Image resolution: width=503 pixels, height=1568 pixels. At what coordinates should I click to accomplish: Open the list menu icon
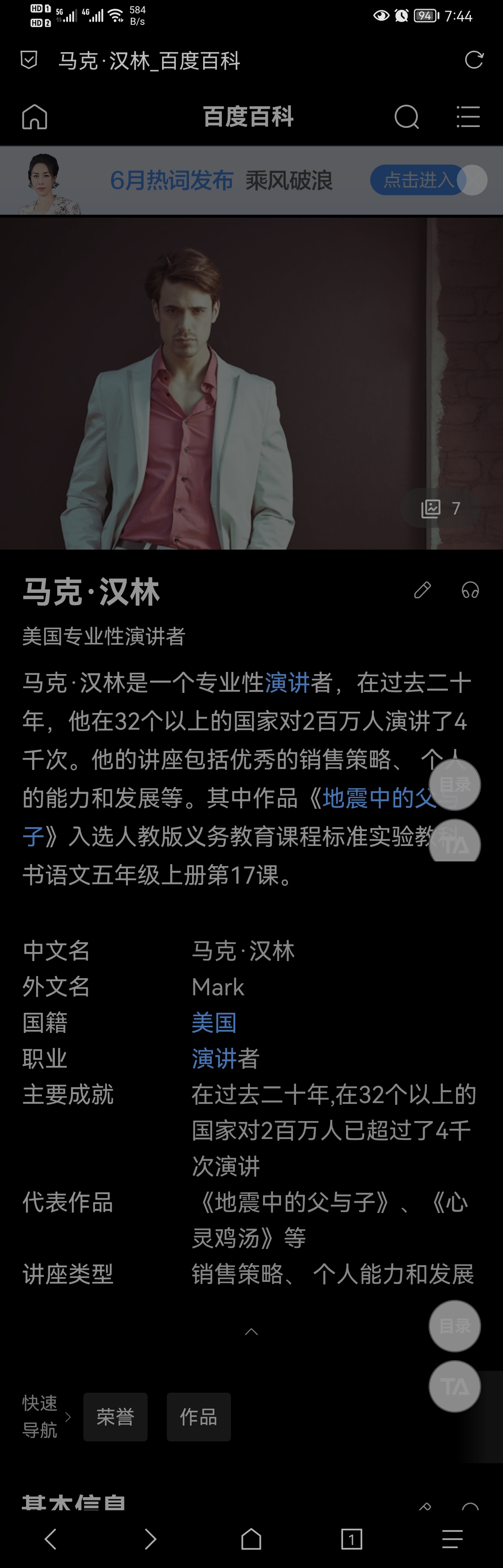pos(467,116)
